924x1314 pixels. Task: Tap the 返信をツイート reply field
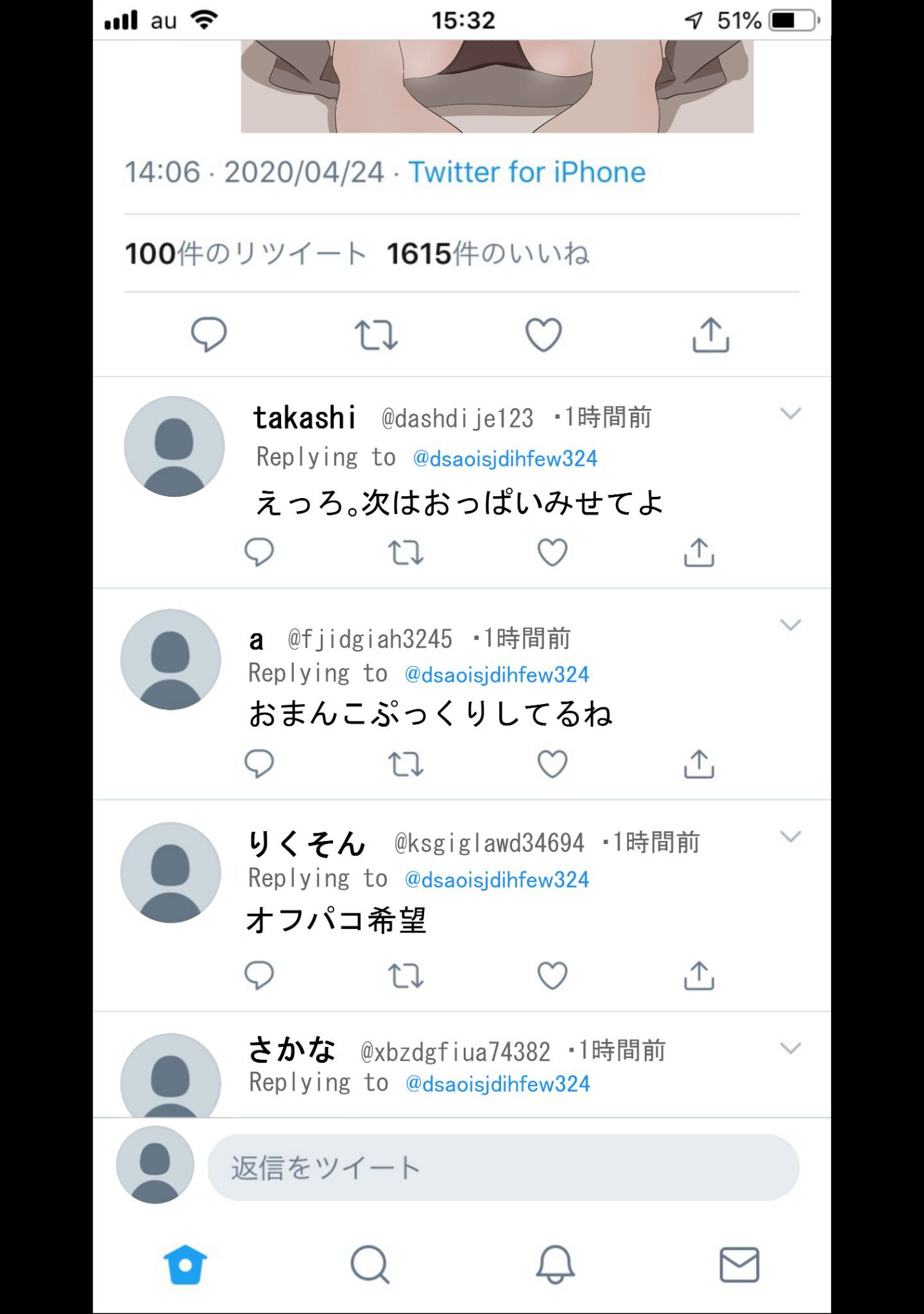click(503, 1168)
